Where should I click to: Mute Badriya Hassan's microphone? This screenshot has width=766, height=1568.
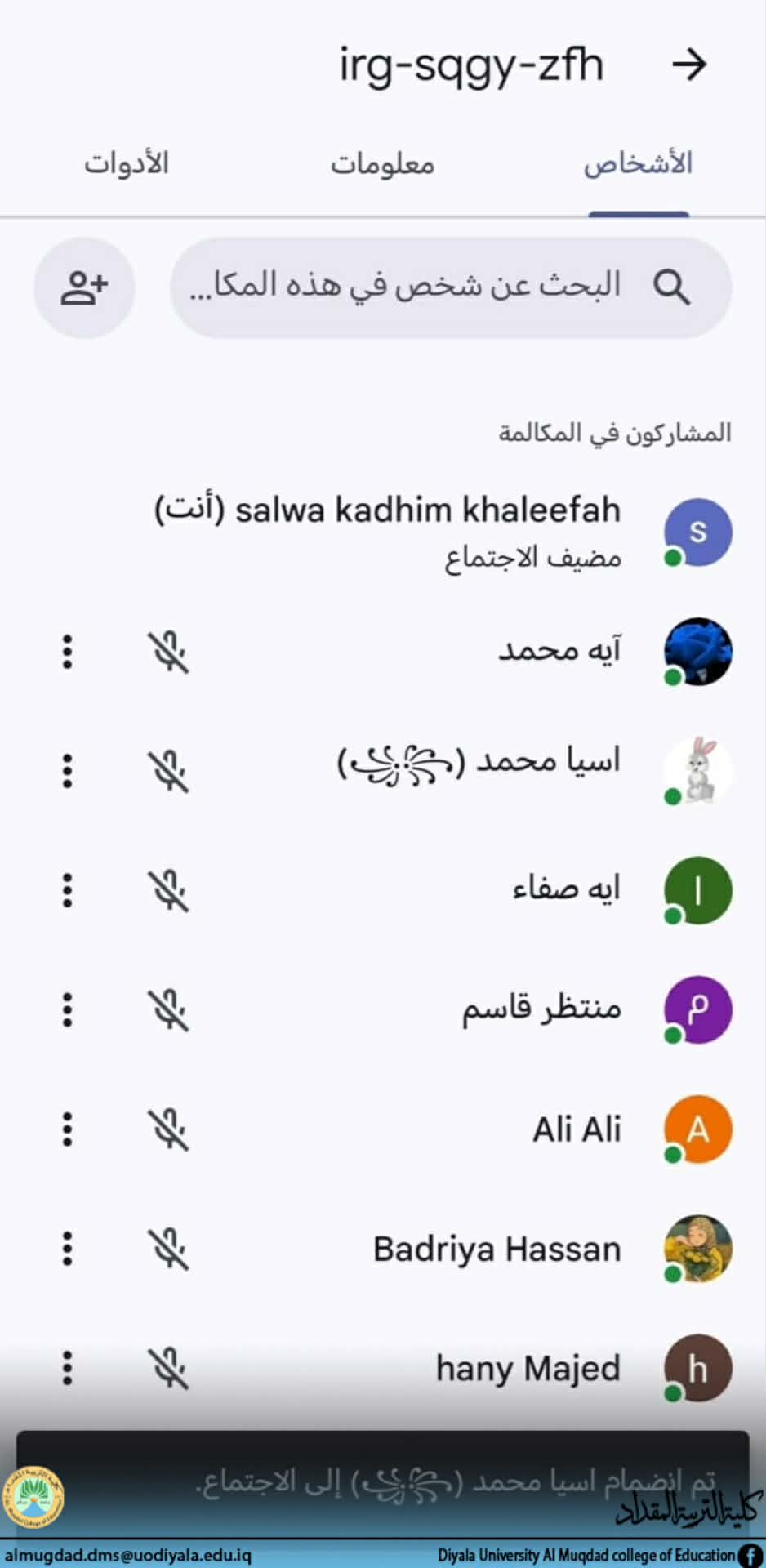point(168,1249)
